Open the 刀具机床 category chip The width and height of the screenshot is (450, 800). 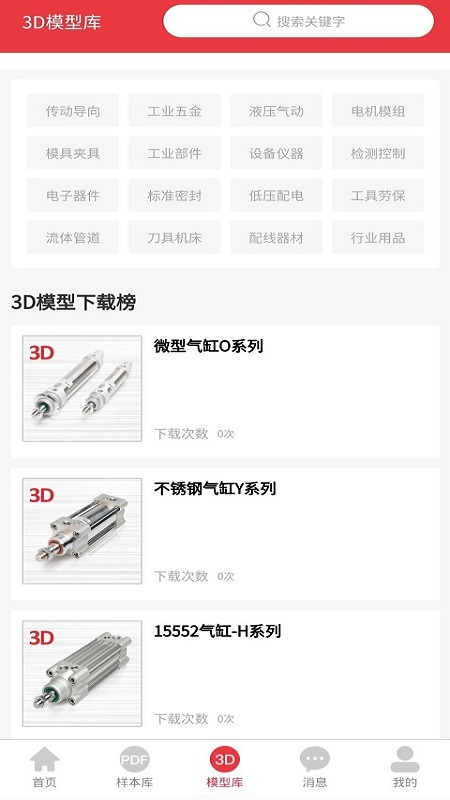click(x=174, y=237)
